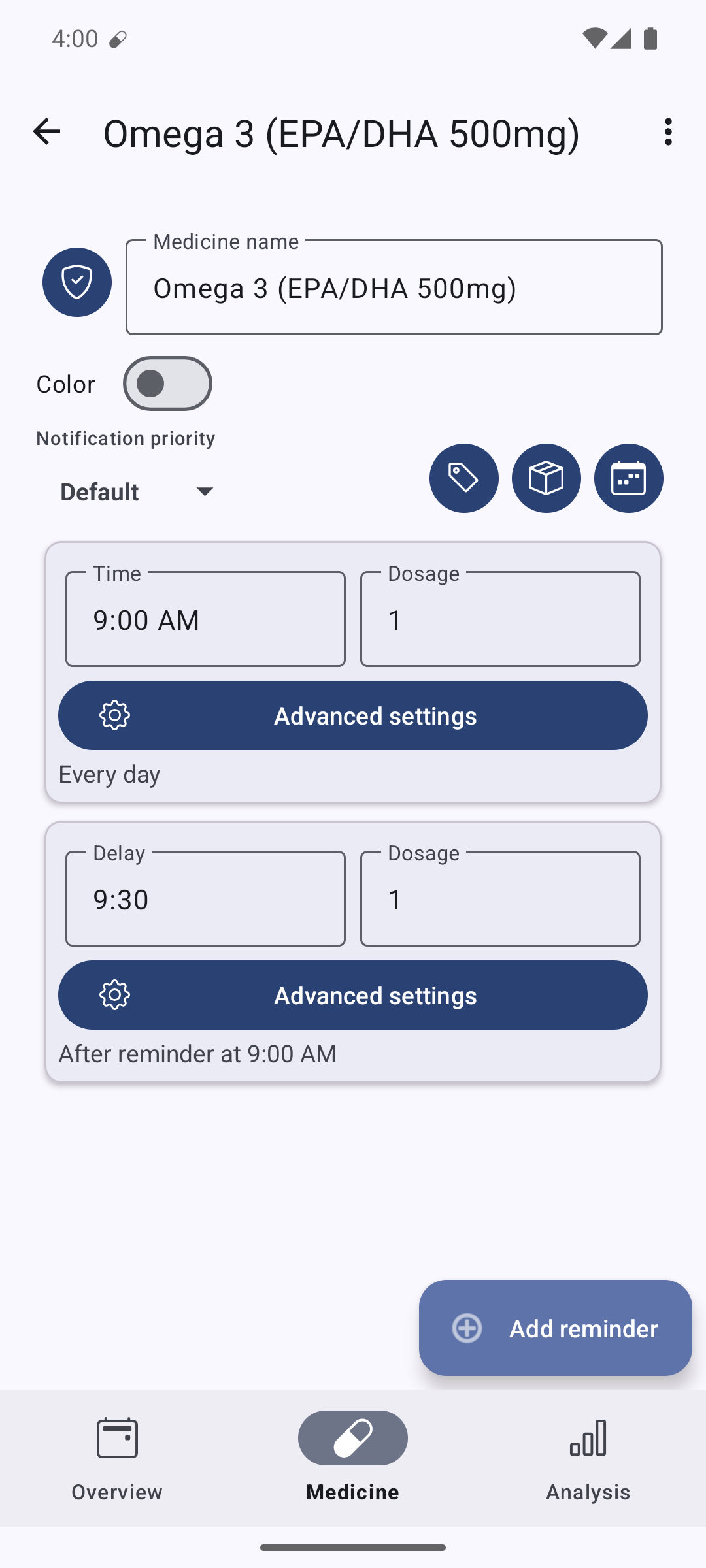Screen dimensions: 706x1568
Task: Open the calendar icon button
Action: coord(629,478)
